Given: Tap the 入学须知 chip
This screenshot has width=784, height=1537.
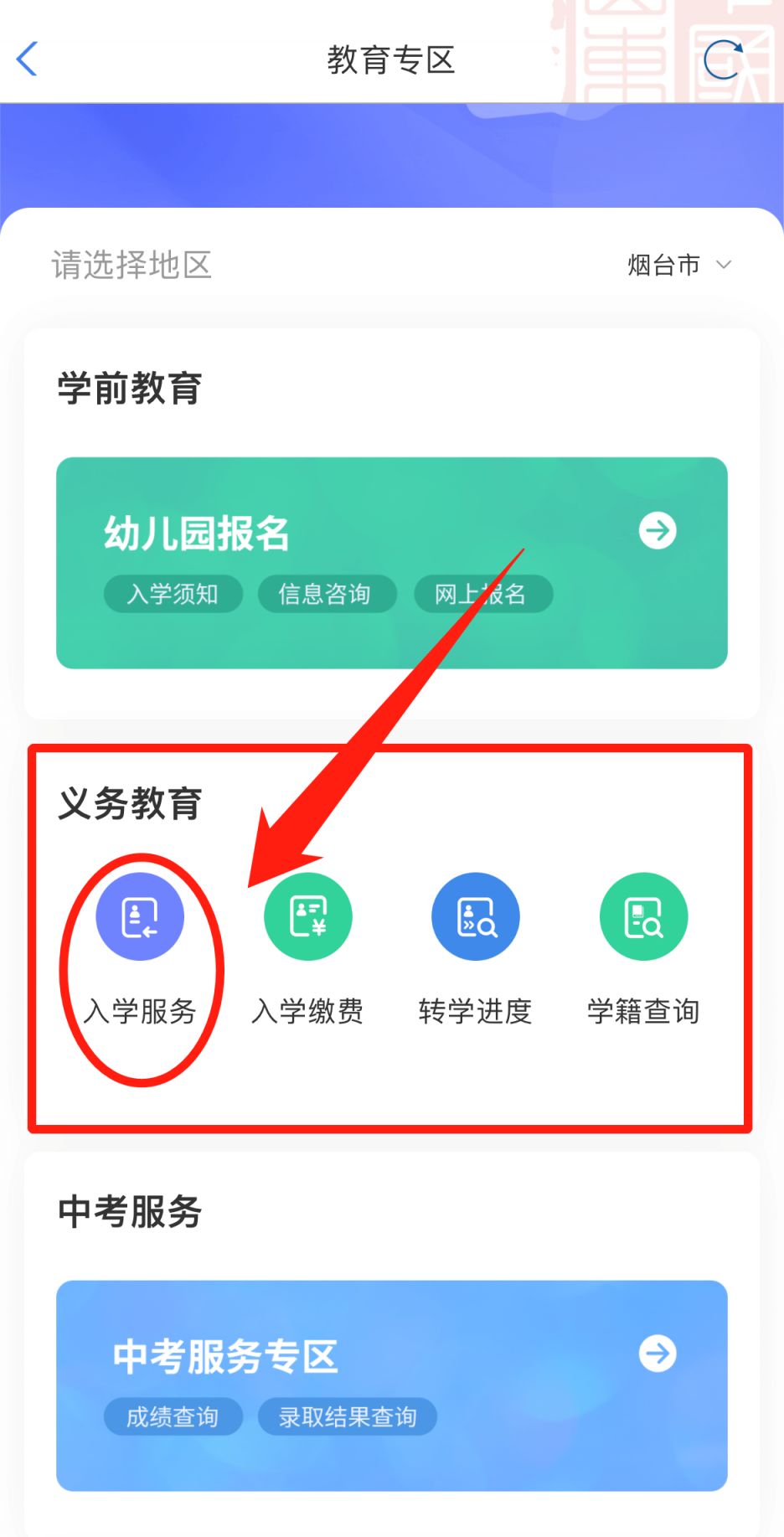Looking at the screenshot, I should click(173, 594).
